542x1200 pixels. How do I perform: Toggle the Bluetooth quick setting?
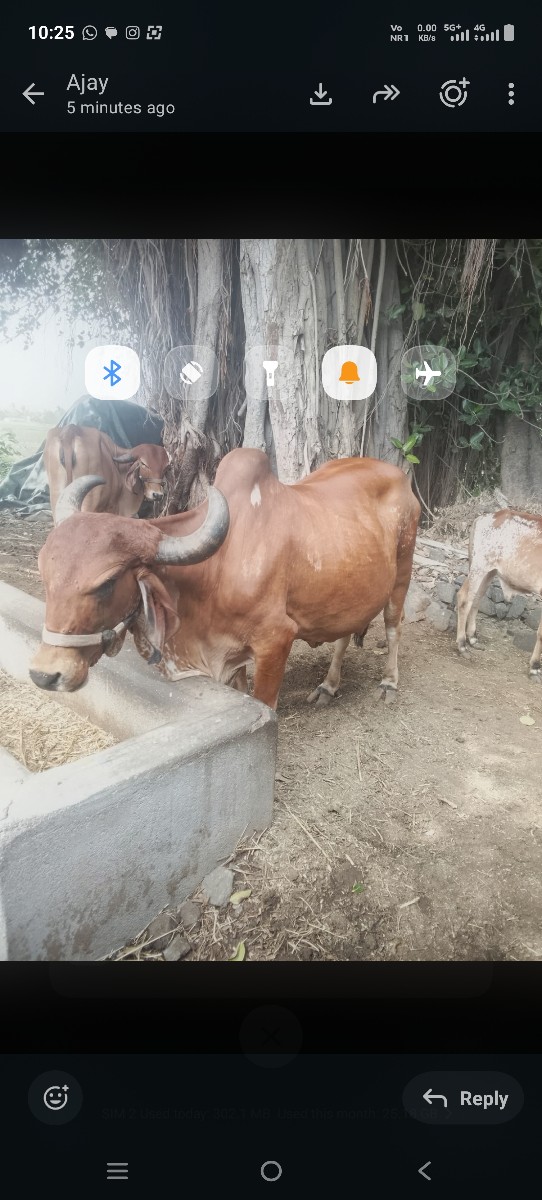[x=112, y=373]
